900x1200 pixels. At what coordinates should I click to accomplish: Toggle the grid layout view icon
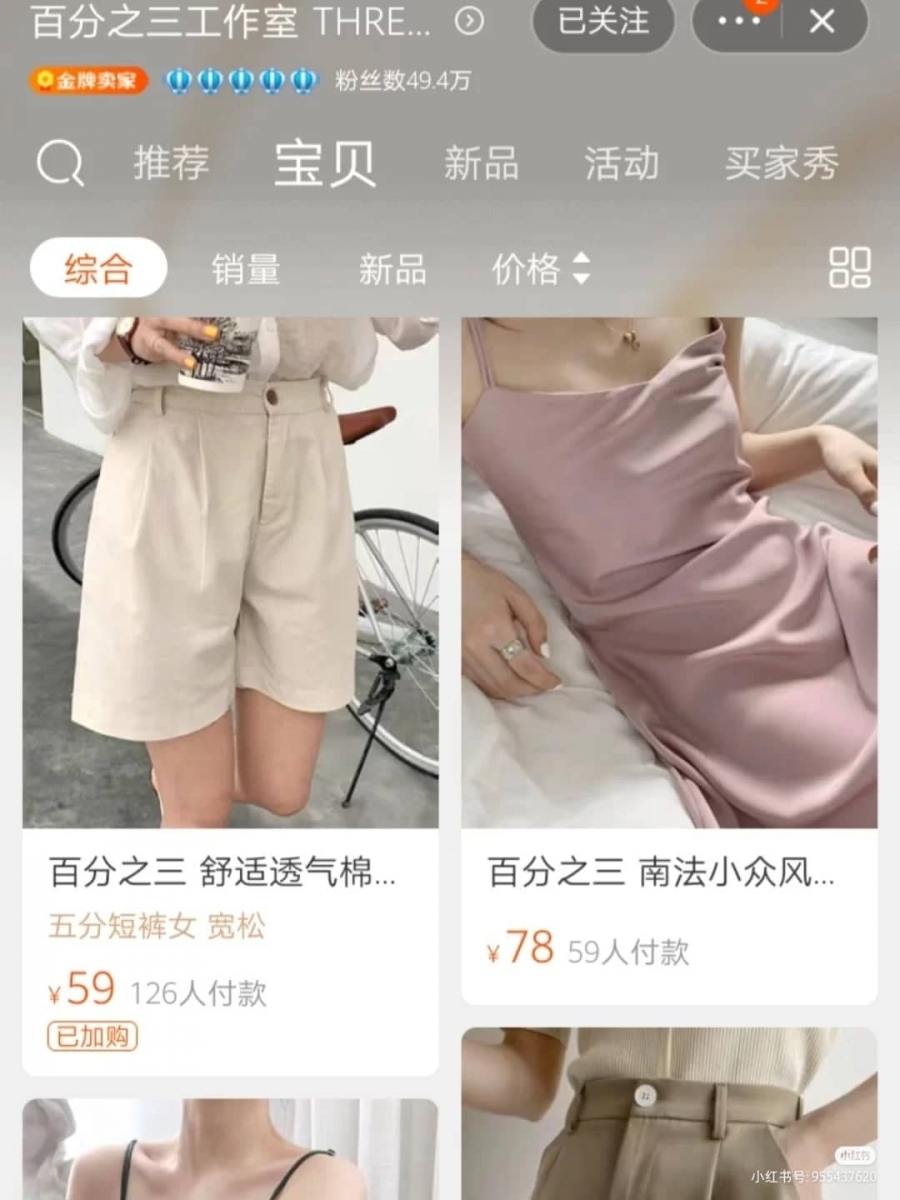click(x=850, y=268)
